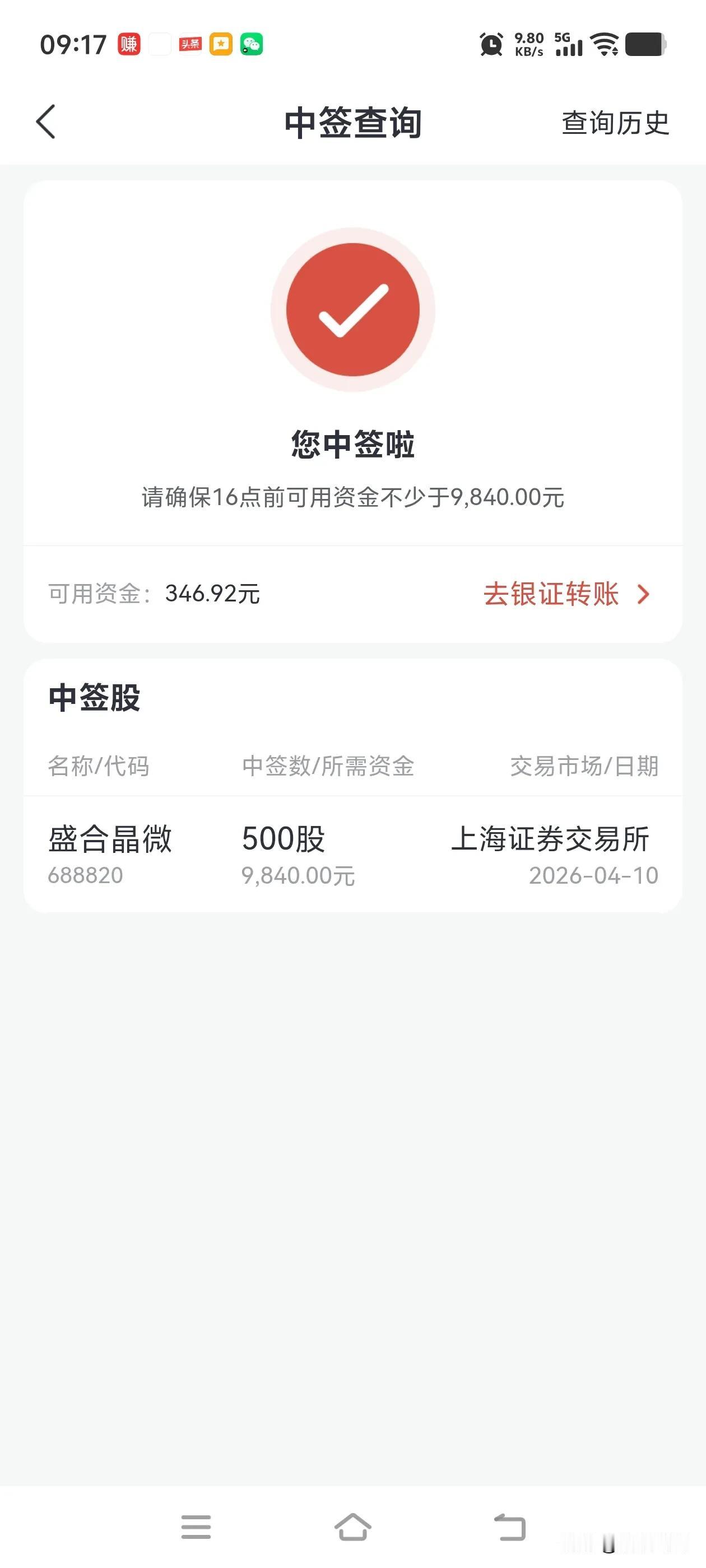706x1568 pixels.
Task: Tap 去银证转账 to transfer funds
Action: [x=551, y=595]
